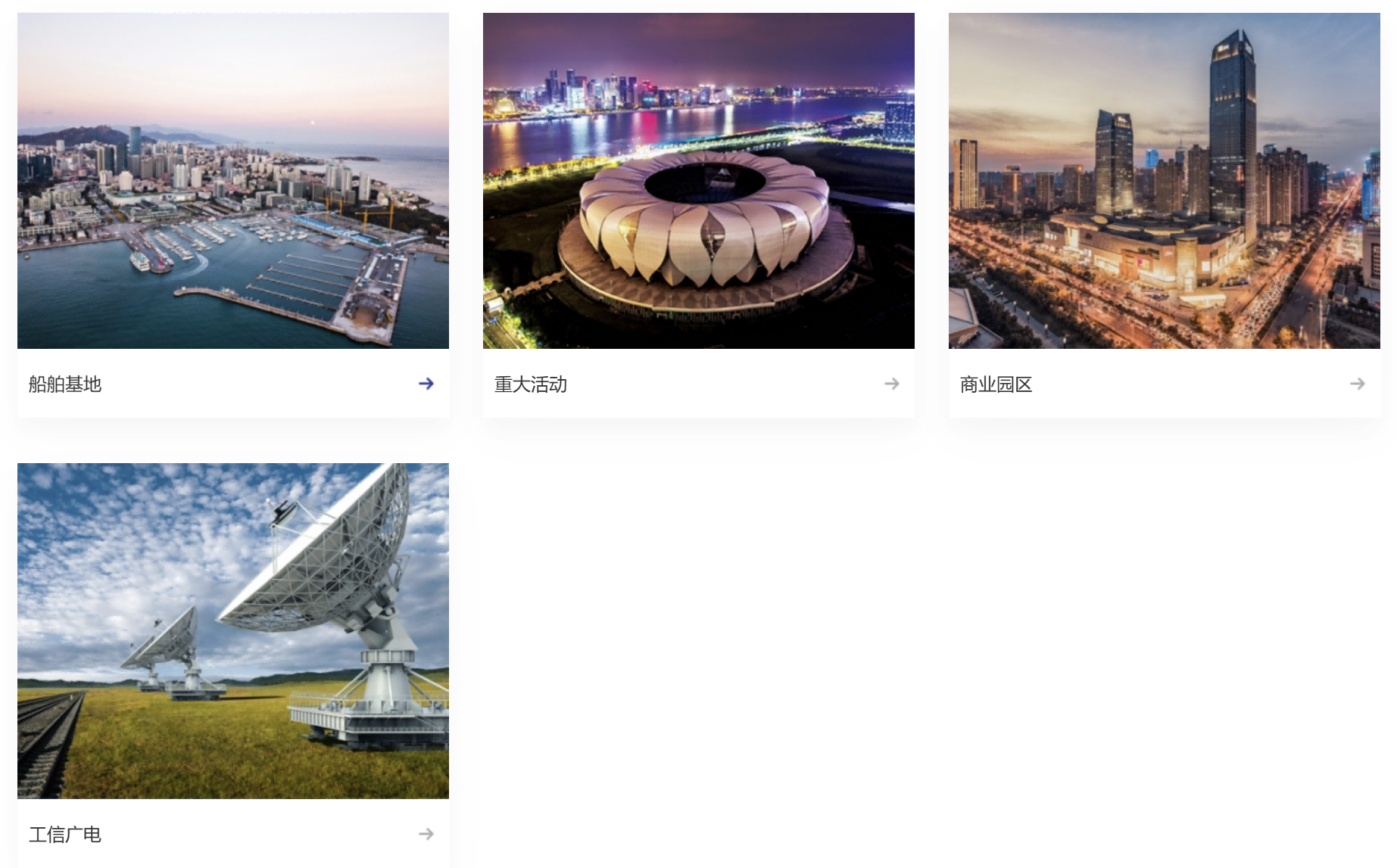Tap the arrow next to 船舶基地
Screen dimensions: 1397x868
(426, 384)
